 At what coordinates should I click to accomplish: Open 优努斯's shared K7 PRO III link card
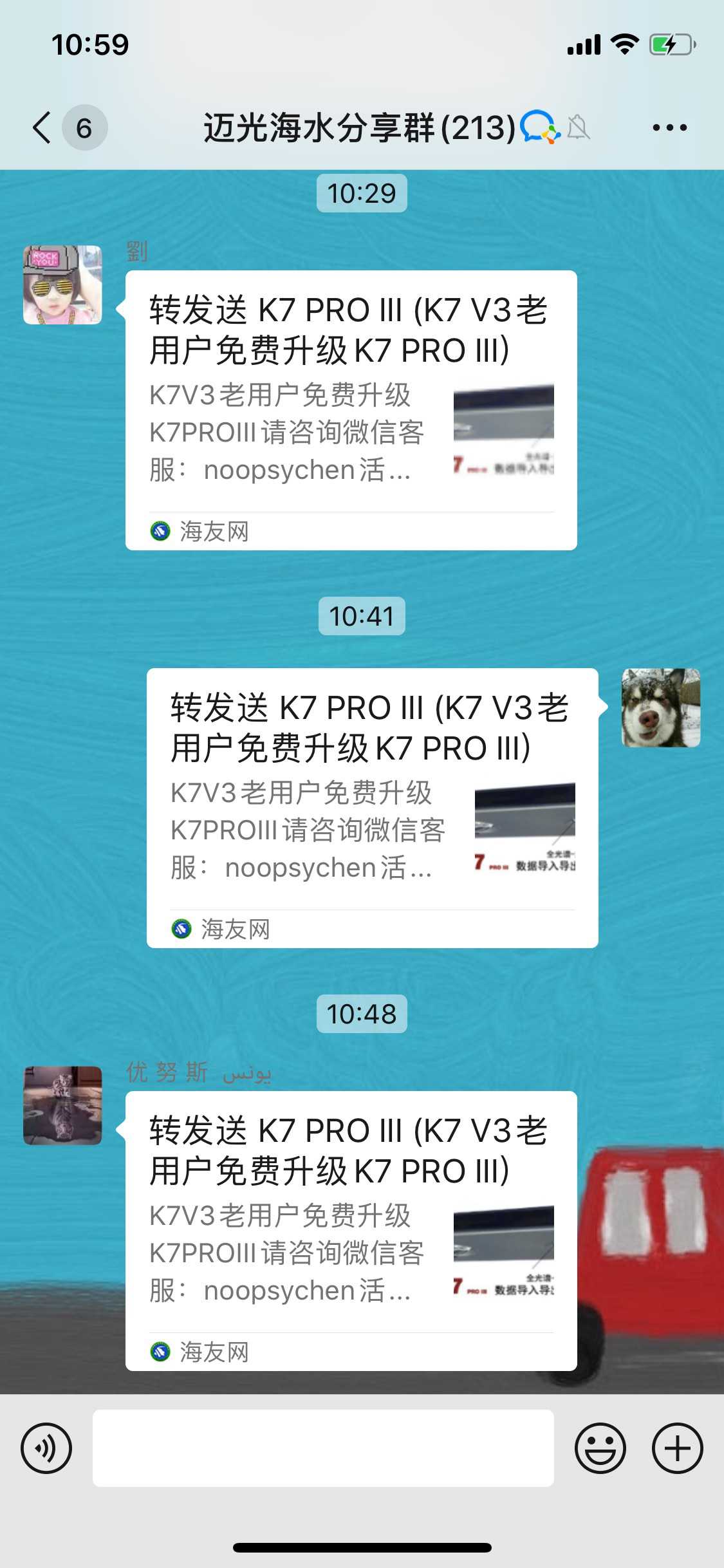click(351, 1231)
